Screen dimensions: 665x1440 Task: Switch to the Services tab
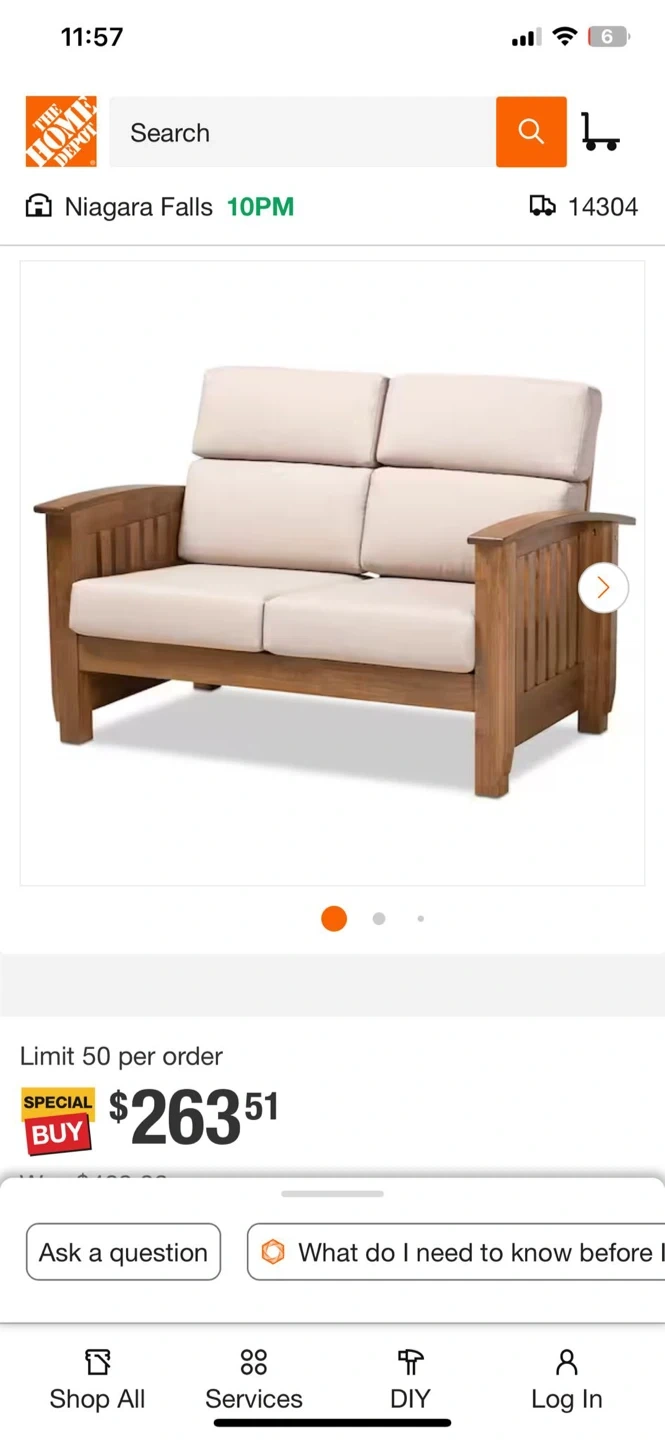coord(254,1380)
